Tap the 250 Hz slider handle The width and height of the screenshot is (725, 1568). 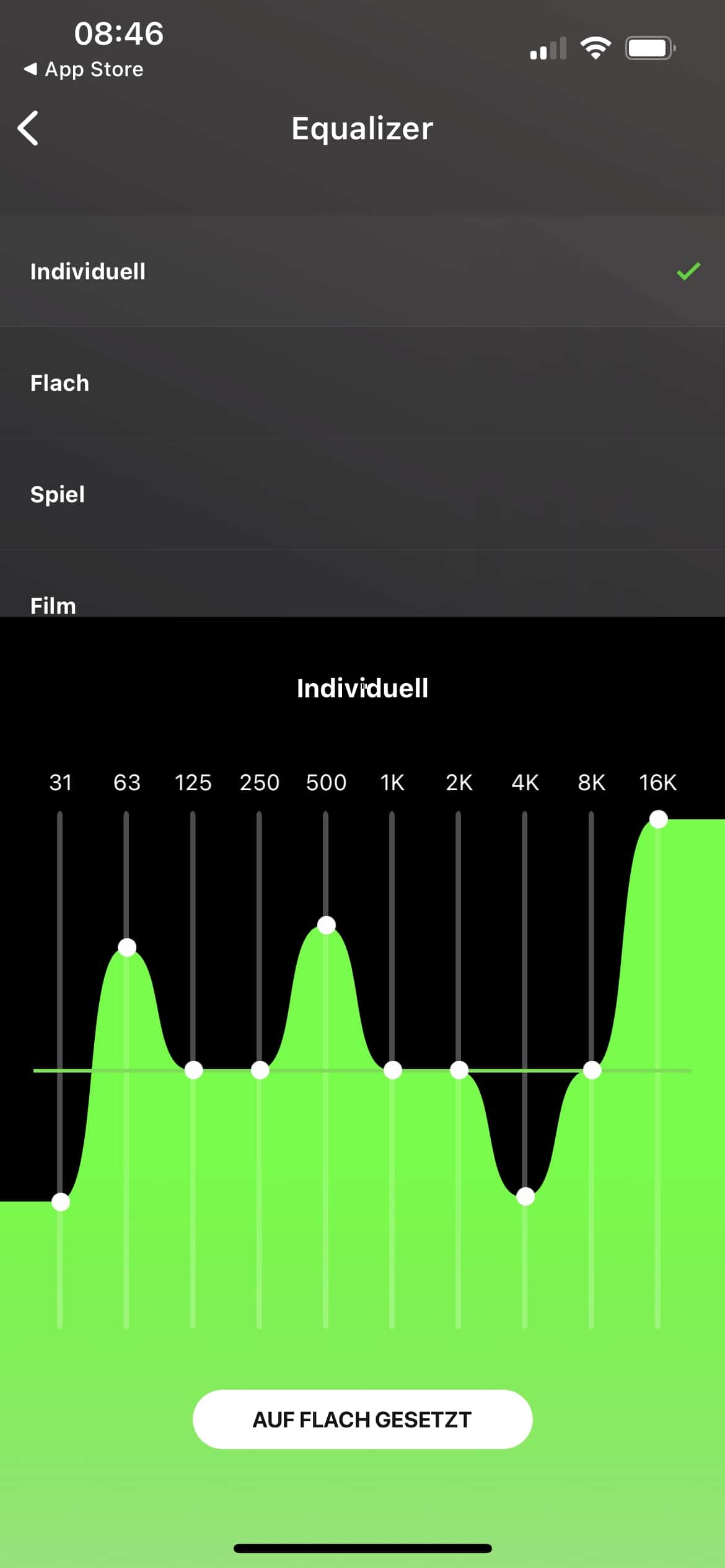point(260,1070)
